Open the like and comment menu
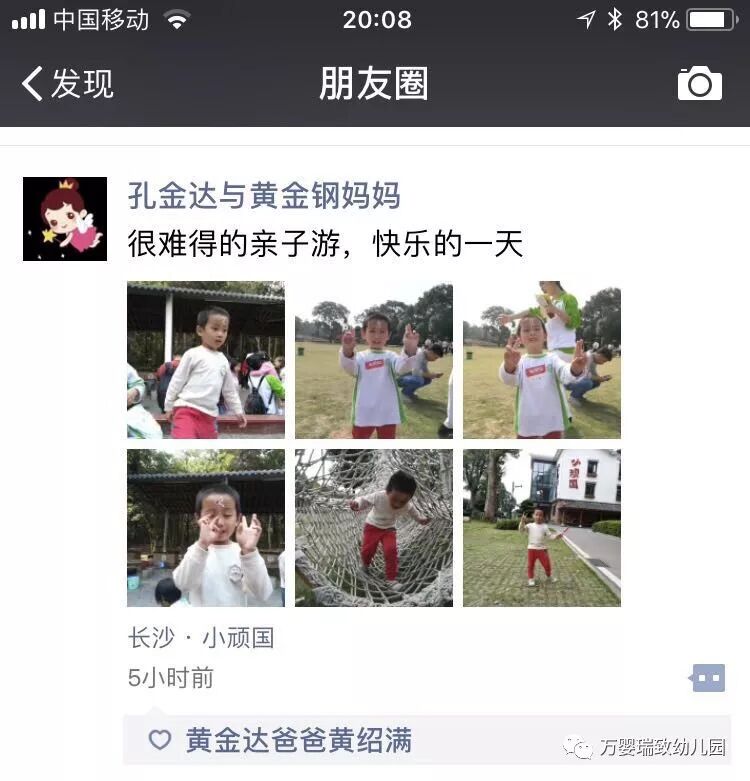Image resolution: width=750 pixels, height=781 pixels. tap(708, 678)
